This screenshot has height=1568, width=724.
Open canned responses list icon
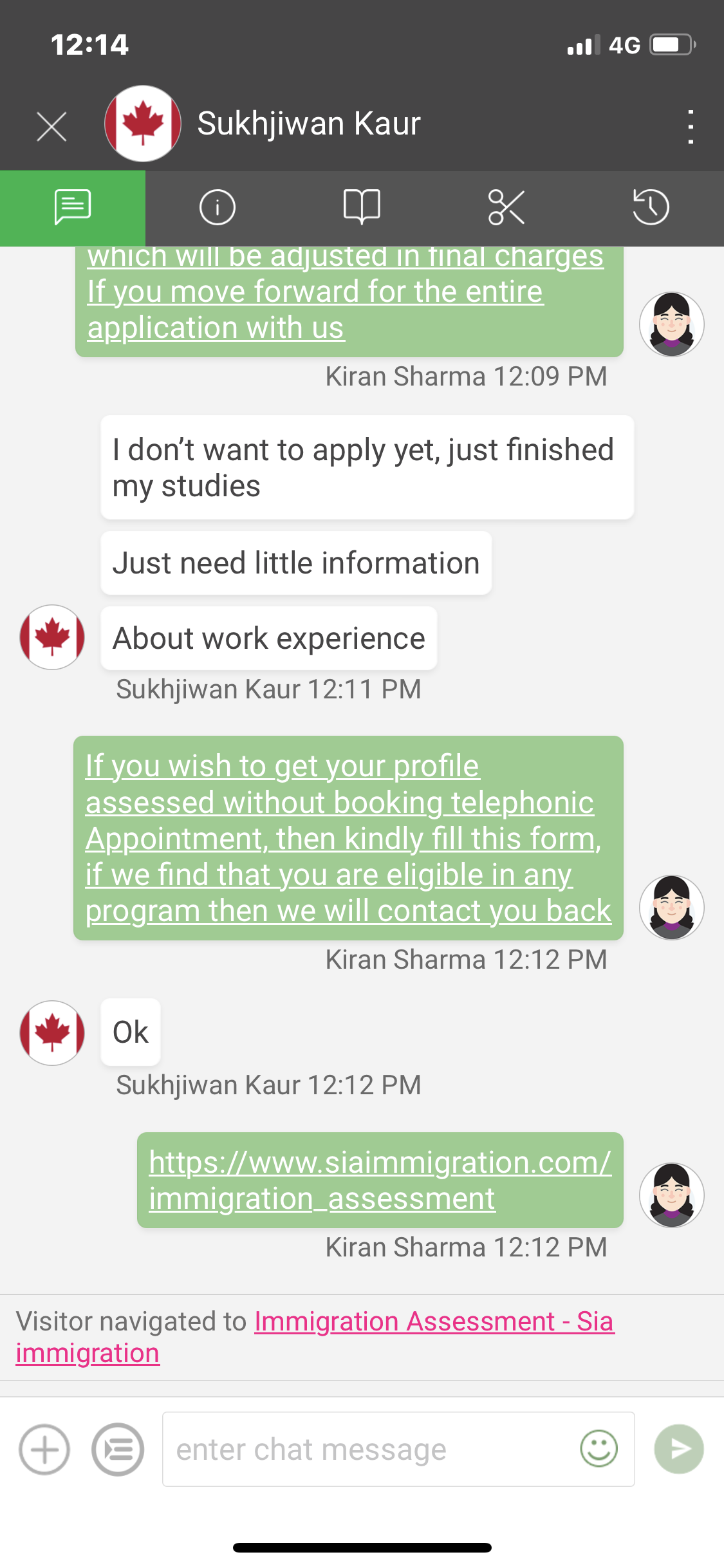(x=118, y=1450)
